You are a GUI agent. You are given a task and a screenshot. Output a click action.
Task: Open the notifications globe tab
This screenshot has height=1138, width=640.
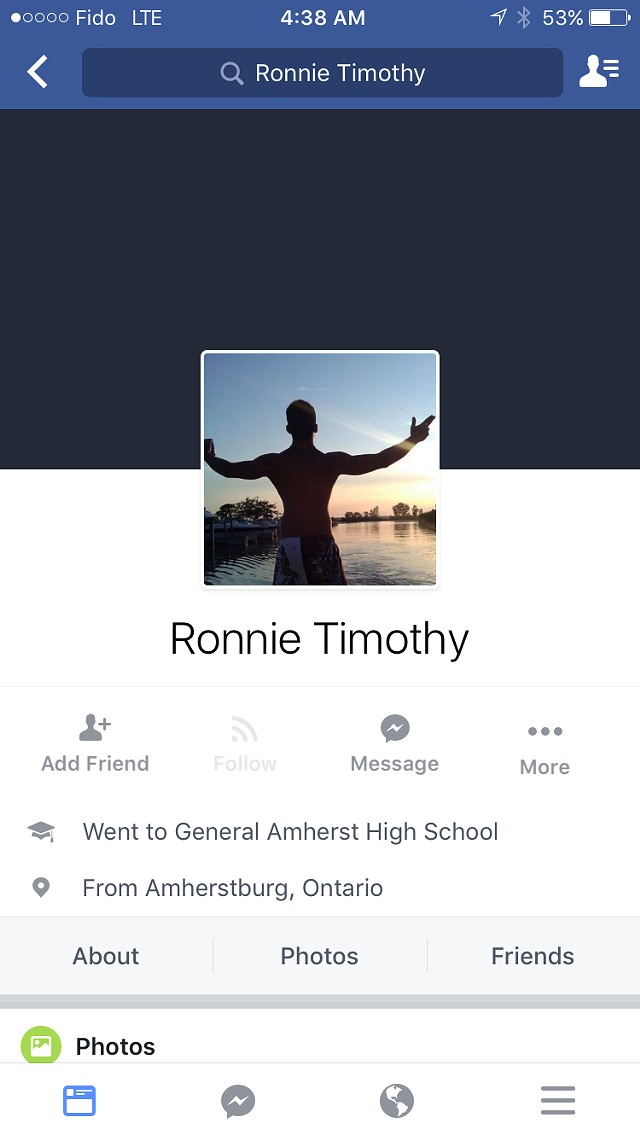(397, 1101)
